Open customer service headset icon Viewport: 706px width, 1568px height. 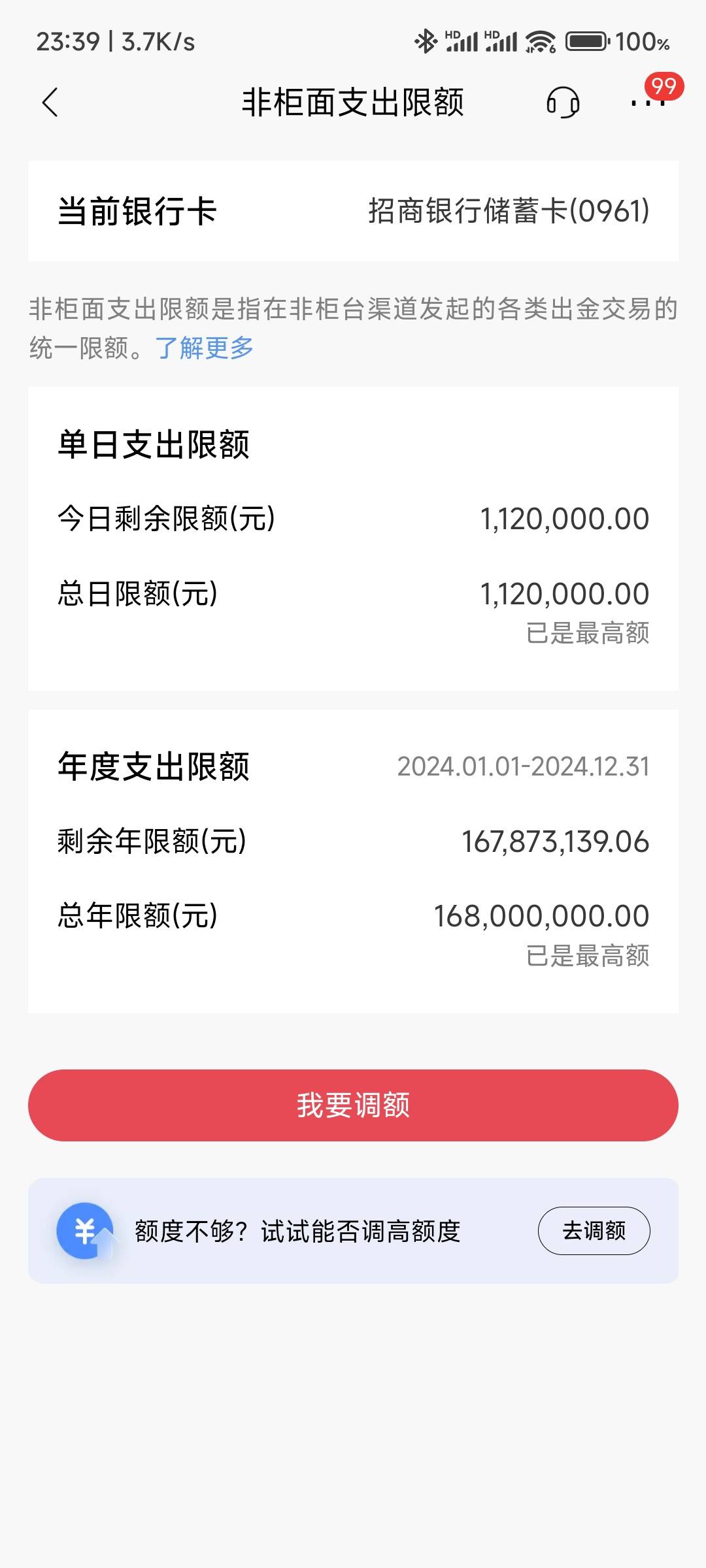pos(563,103)
